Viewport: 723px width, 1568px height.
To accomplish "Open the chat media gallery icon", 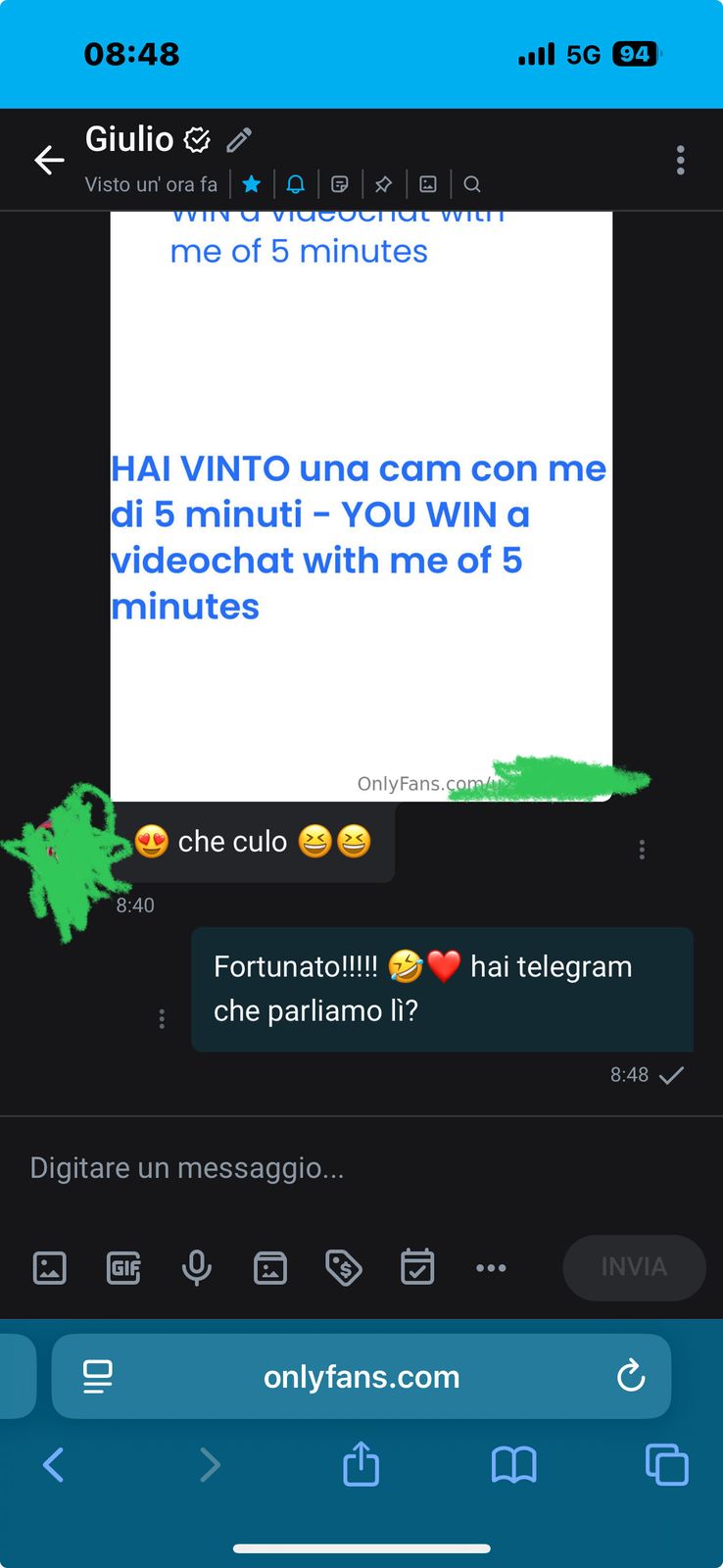I will pos(428,184).
